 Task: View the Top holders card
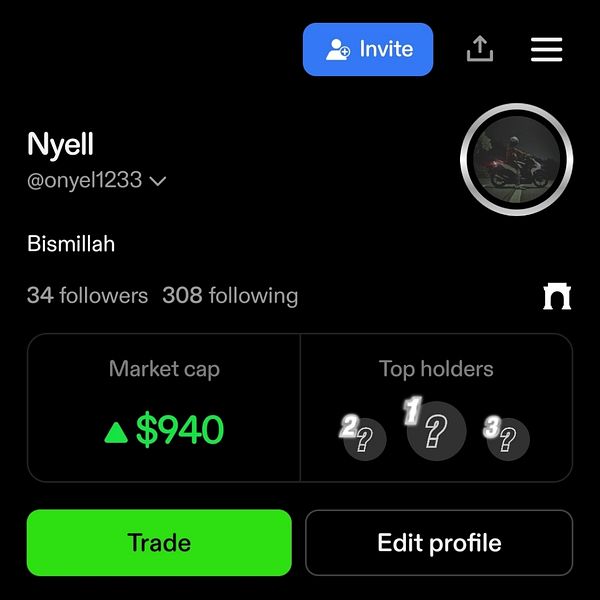tap(436, 408)
